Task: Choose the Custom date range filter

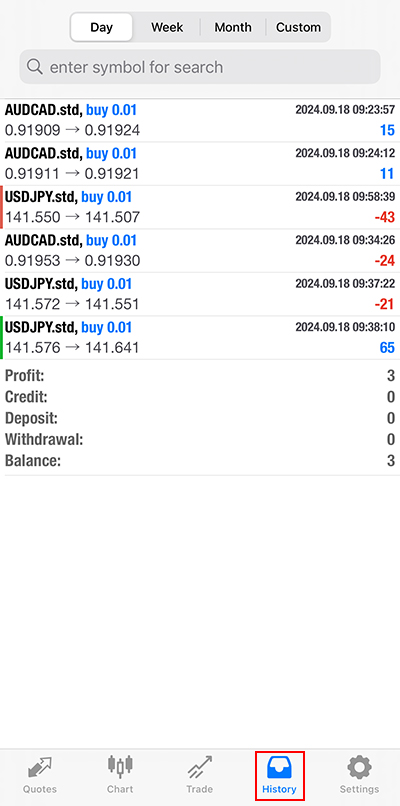Action: [298, 27]
